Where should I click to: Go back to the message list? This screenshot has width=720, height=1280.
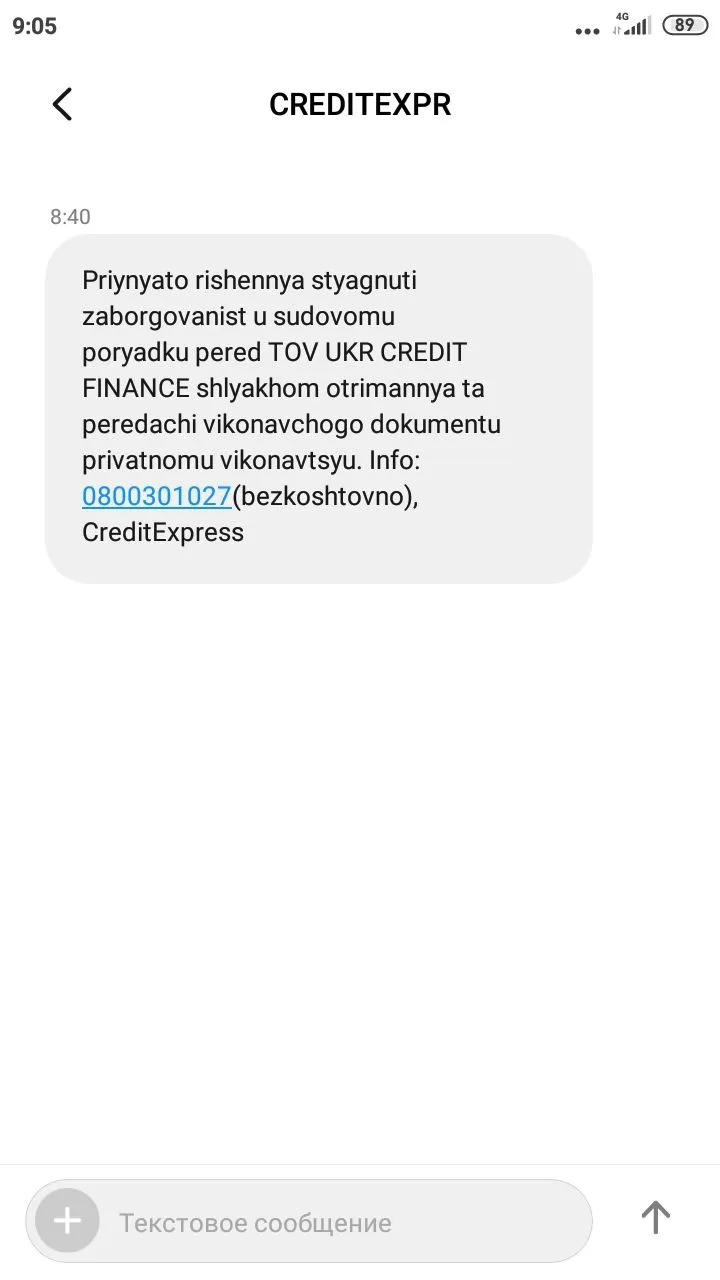click(x=62, y=104)
